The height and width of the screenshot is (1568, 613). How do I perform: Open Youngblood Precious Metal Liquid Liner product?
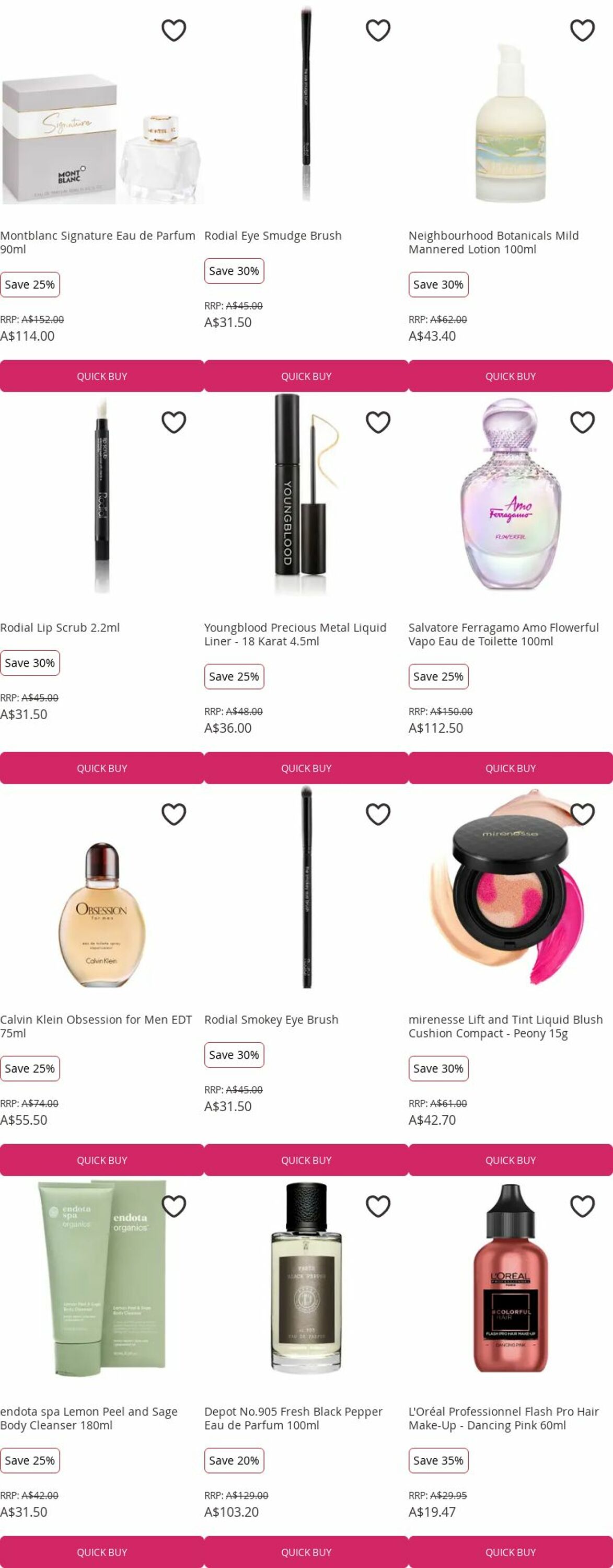pyautogui.click(x=295, y=633)
